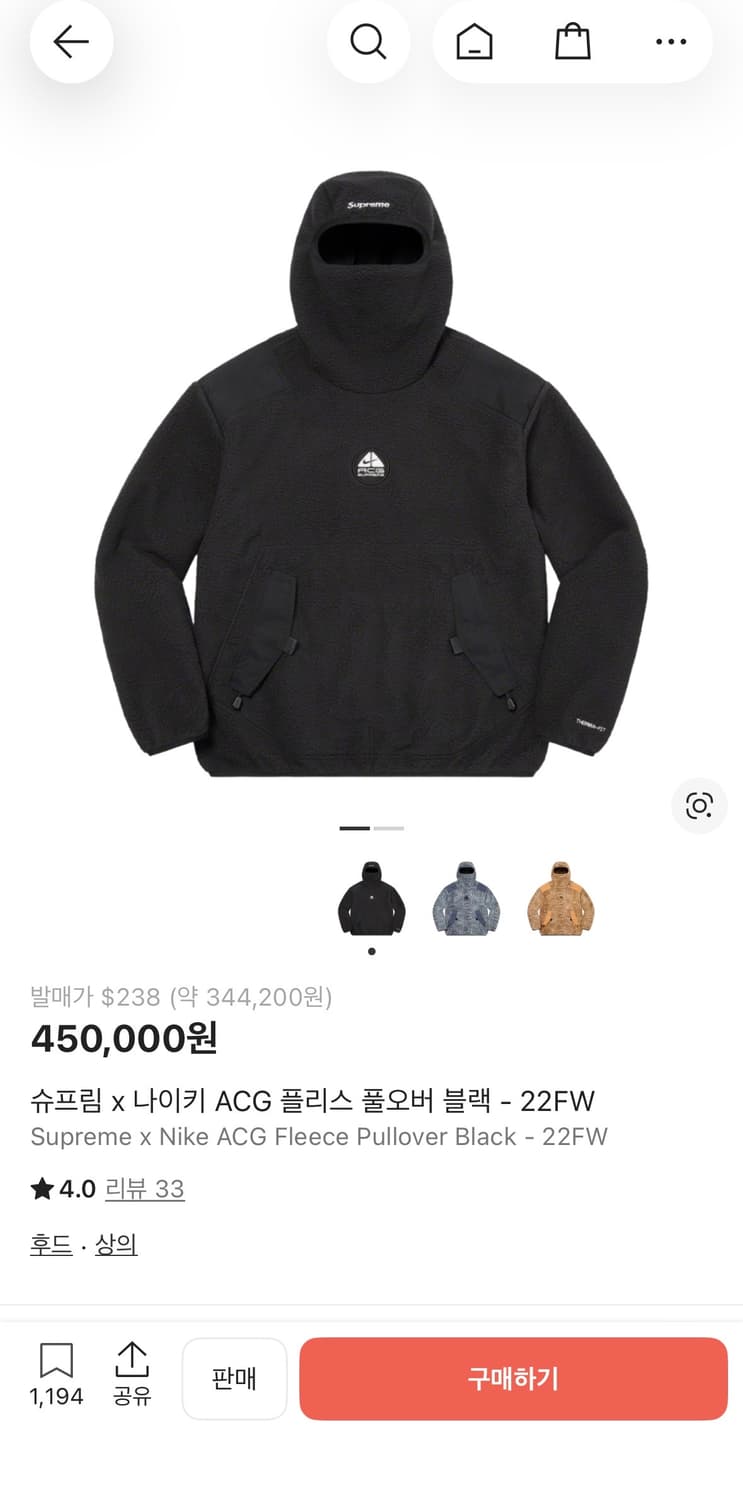The image size is (743, 1500).
Task: Click the bookmark icon showing 1,194 saves
Action: coord(57,1364)
